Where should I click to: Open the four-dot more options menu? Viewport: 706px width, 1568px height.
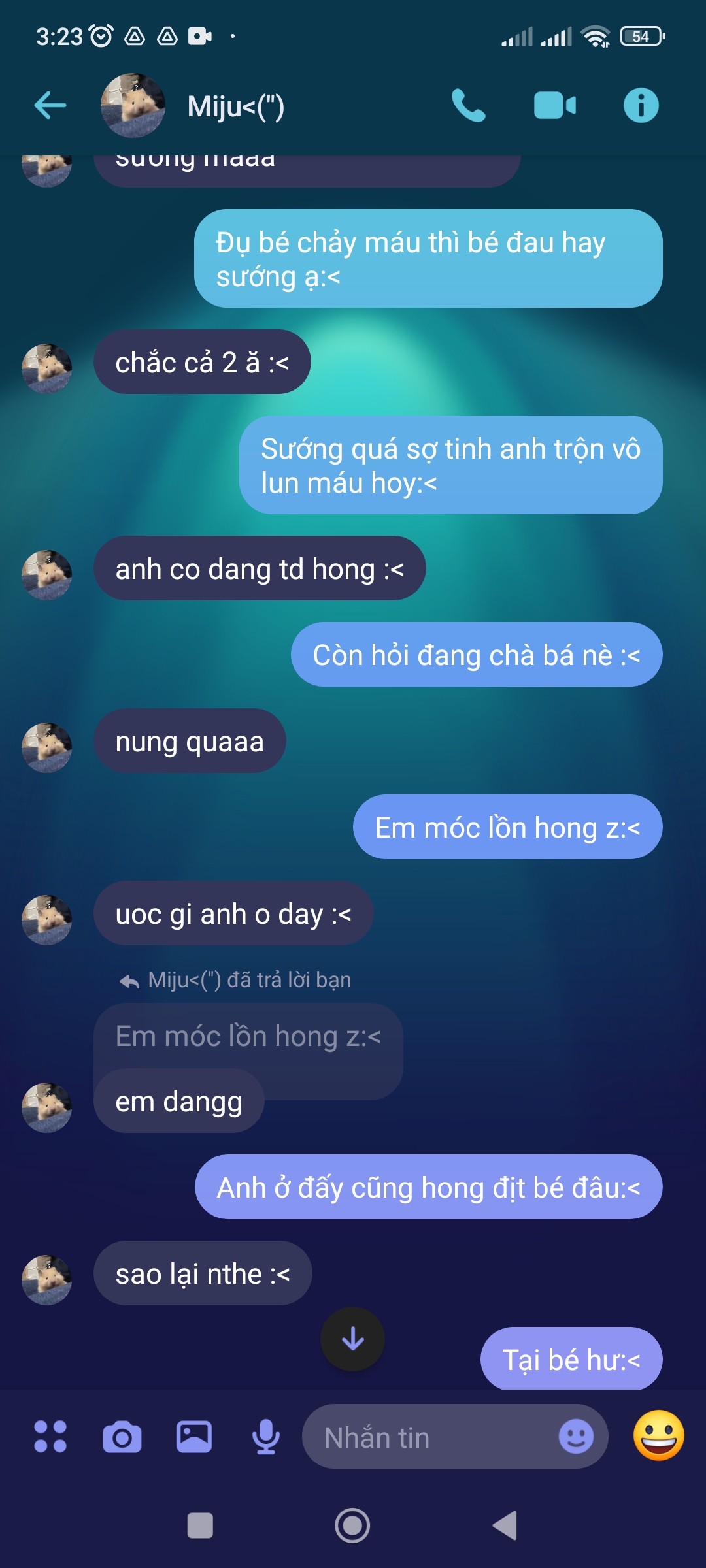click(50, 1437)
